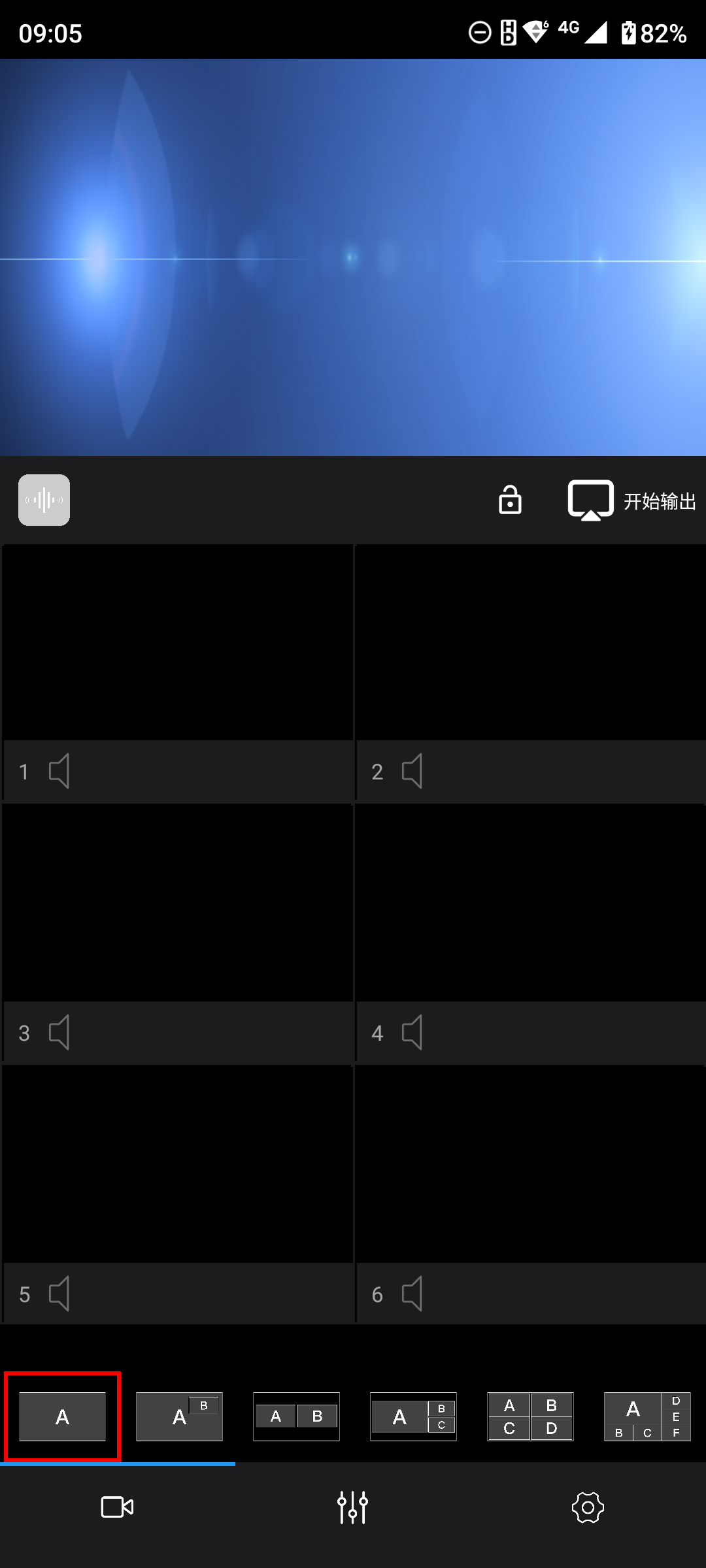The height and width of the screenshot is (1568, 706).
Task: Select the single A layout
Action: [62, 1416]
